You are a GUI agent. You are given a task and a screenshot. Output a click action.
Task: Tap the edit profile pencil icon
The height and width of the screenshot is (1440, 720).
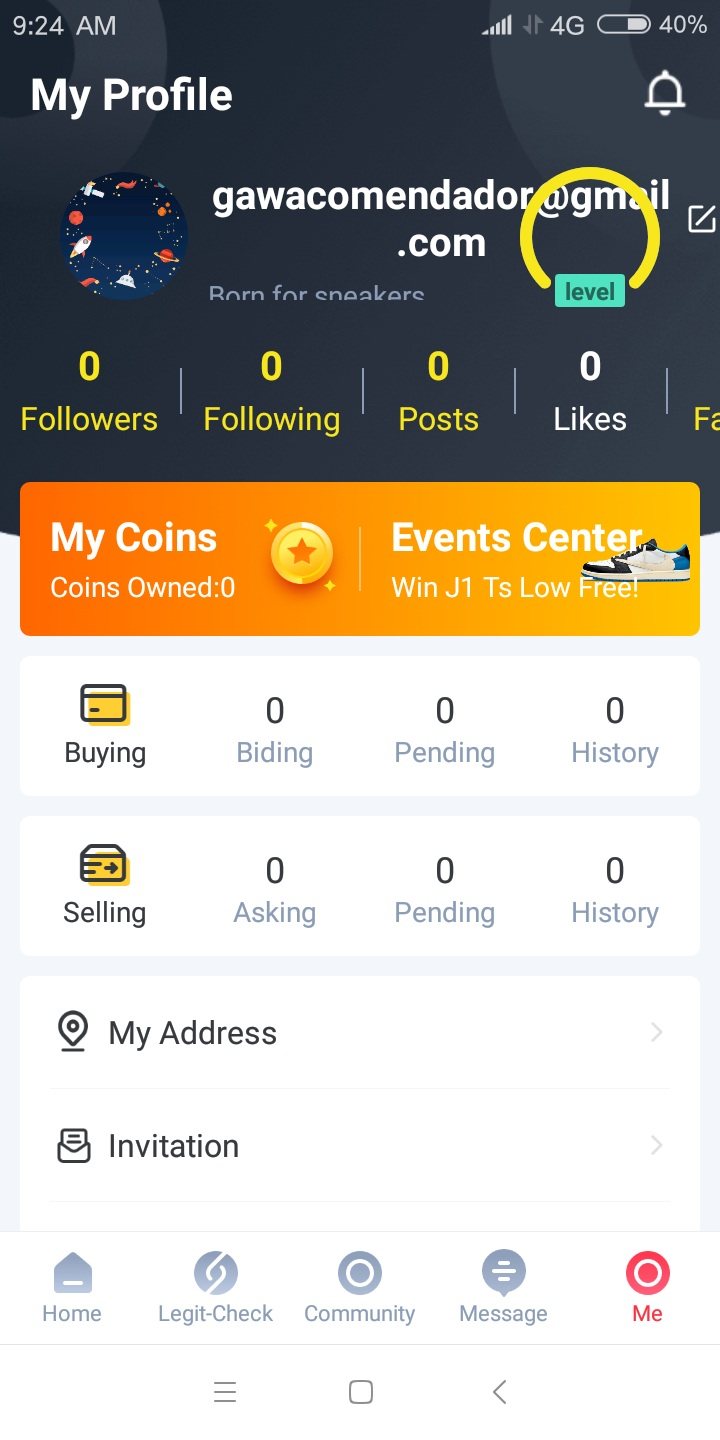[x=702, y=219]
